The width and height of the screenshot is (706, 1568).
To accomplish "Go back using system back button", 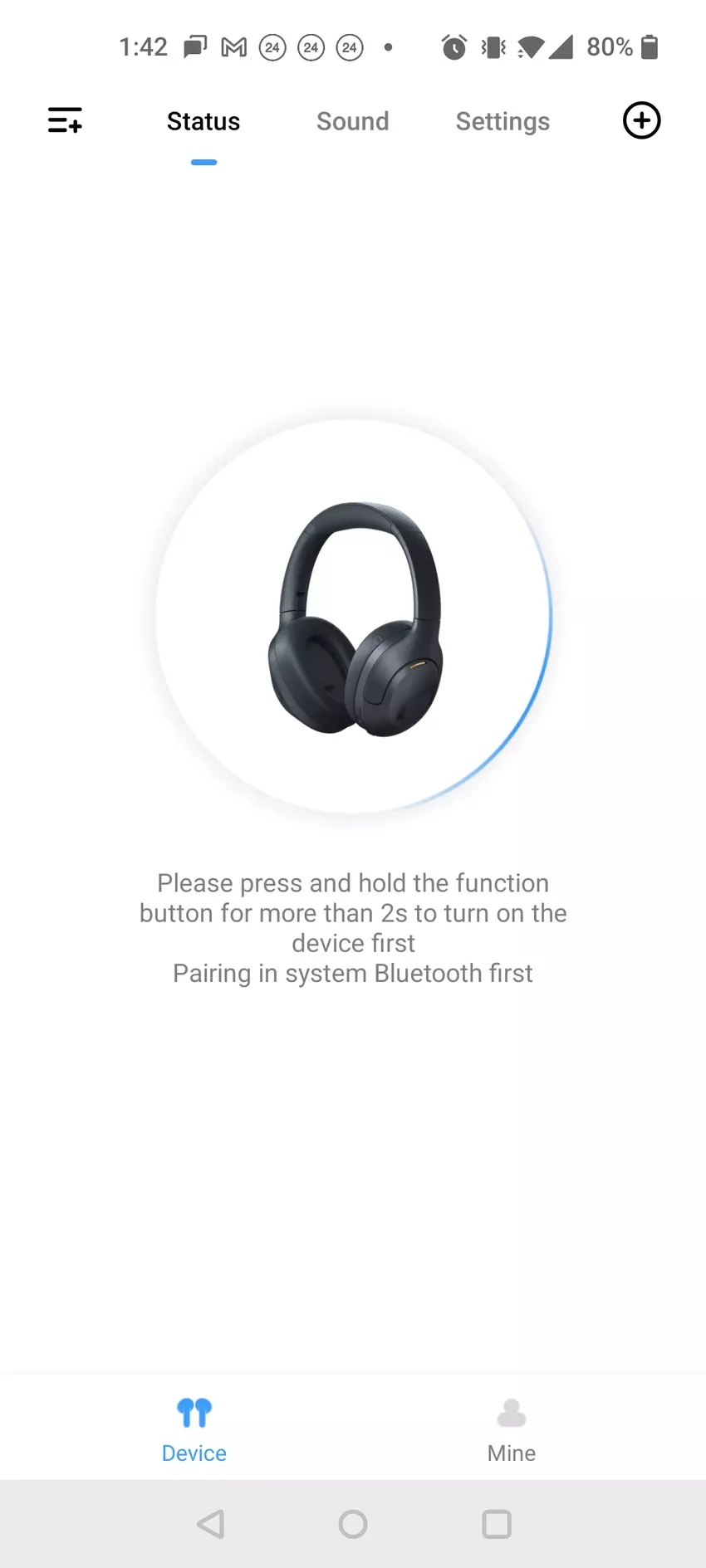I will click(211, 1524).
